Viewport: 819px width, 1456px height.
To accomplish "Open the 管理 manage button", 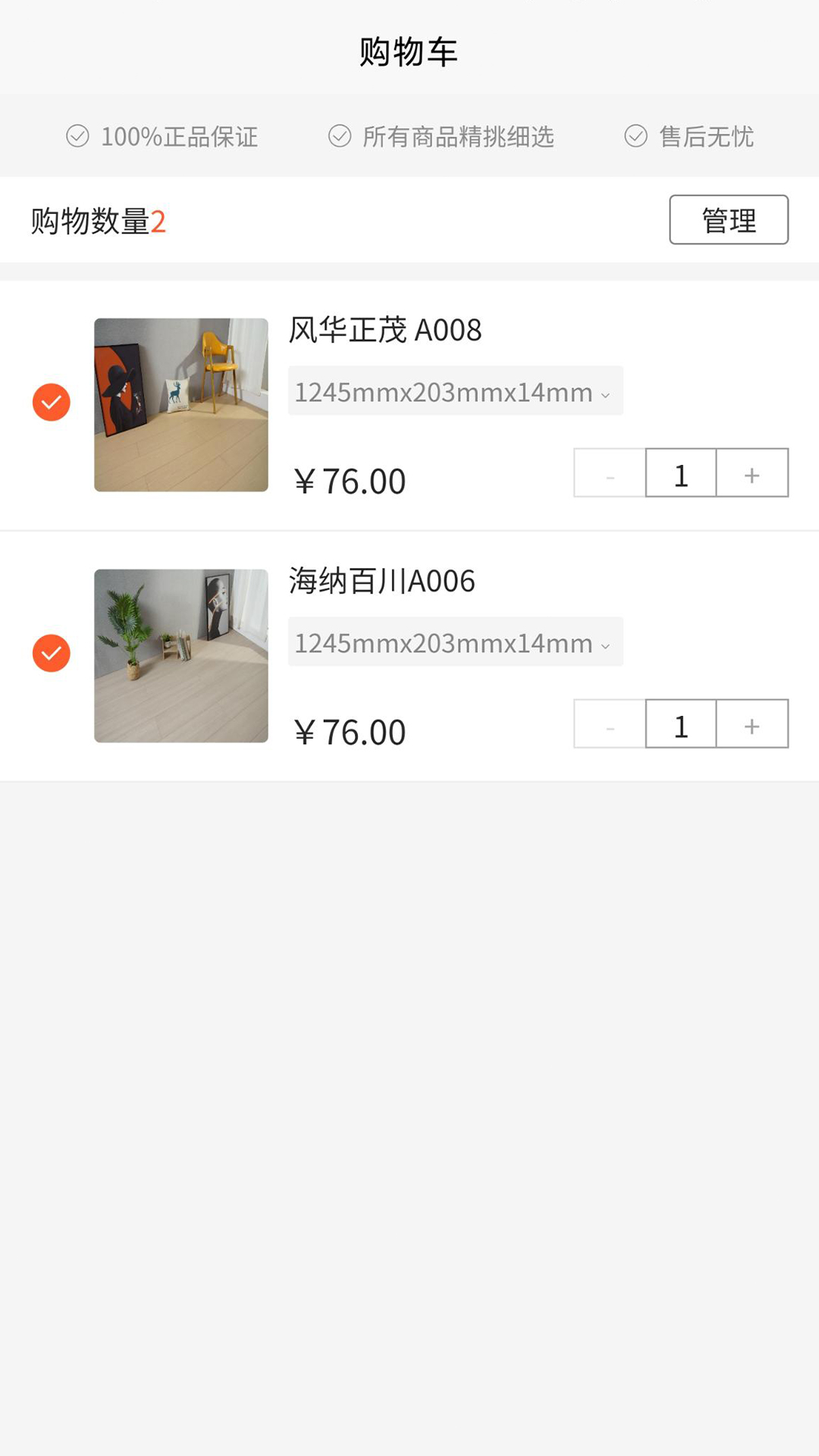I will pyautogui.click(x=728, y=220).
